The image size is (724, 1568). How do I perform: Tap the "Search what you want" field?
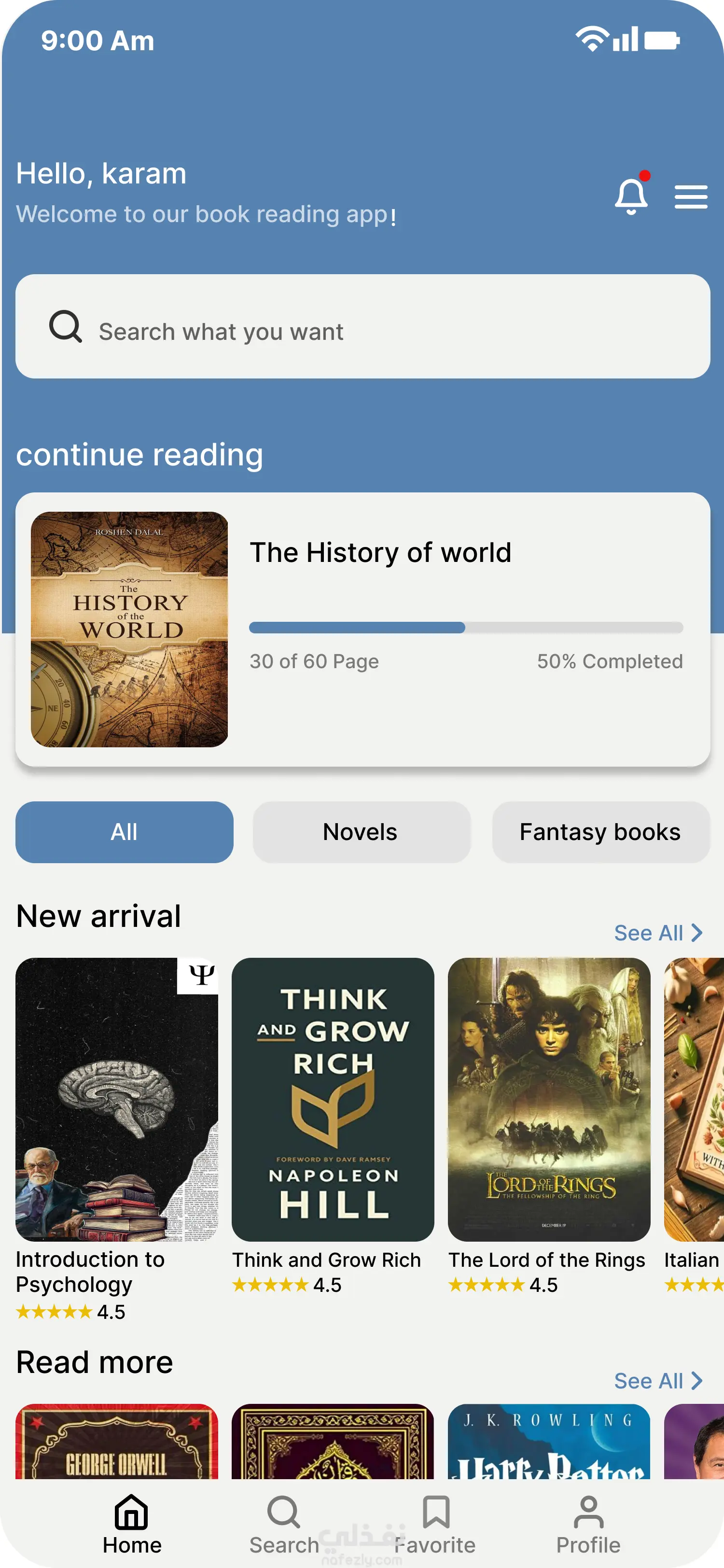362,327
